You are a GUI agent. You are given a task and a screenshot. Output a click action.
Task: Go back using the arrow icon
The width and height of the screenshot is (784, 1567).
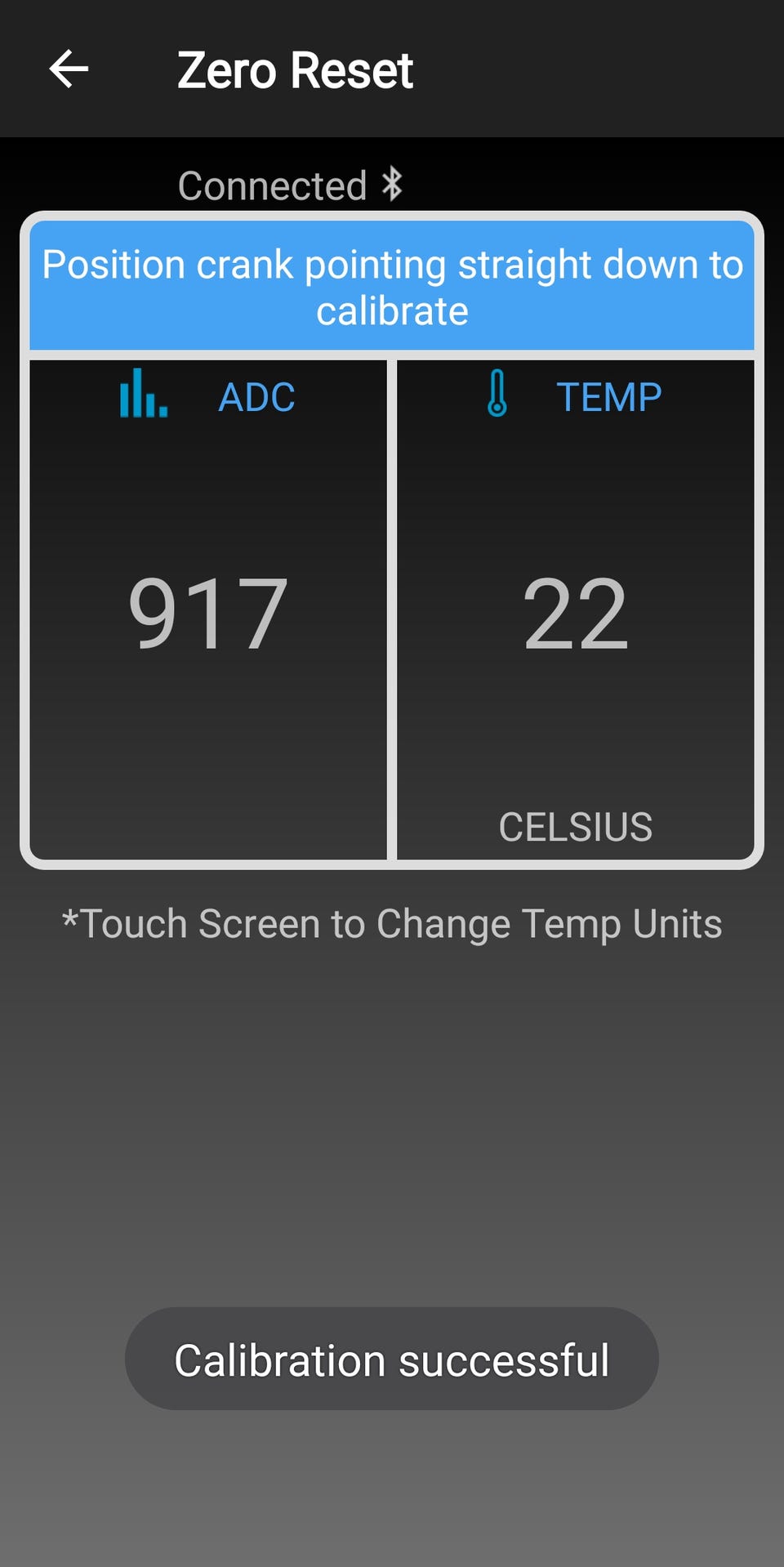tap(69, 69)
